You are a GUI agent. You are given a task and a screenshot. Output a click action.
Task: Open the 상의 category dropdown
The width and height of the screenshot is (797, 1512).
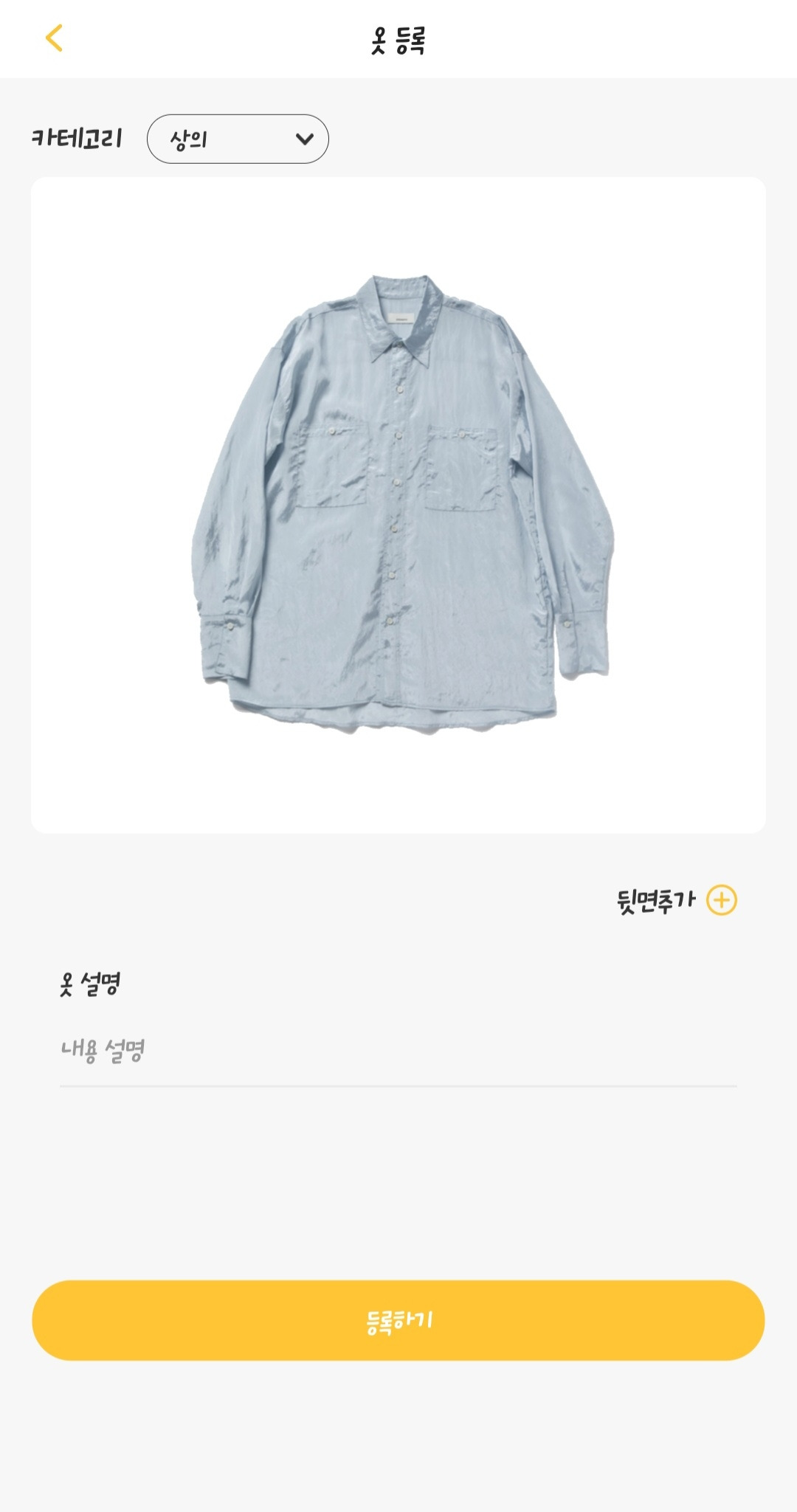(238, 139)
